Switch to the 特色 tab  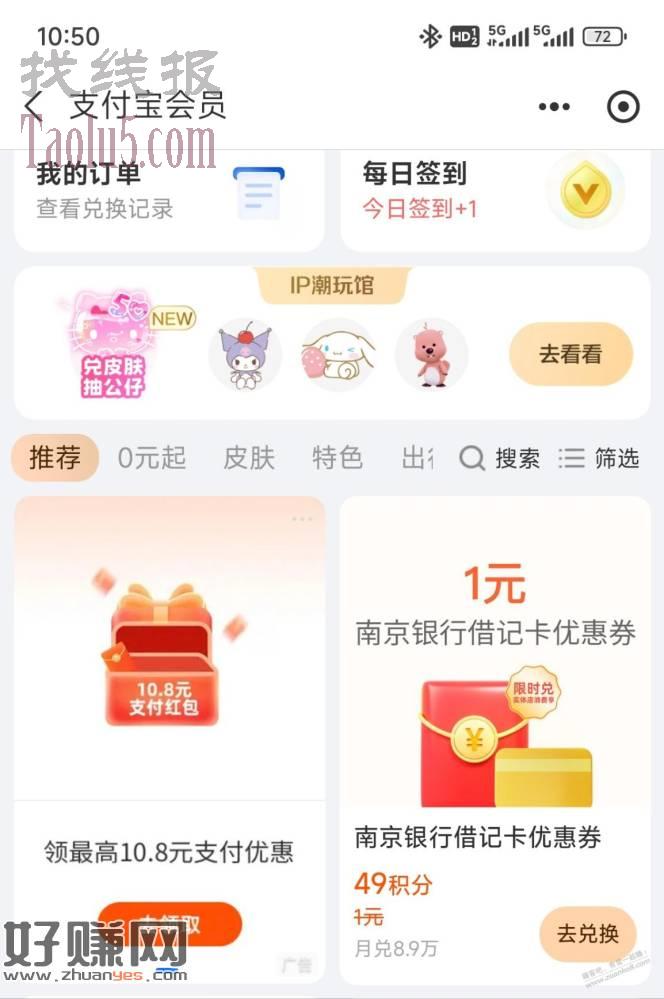(x=337, y=458)
